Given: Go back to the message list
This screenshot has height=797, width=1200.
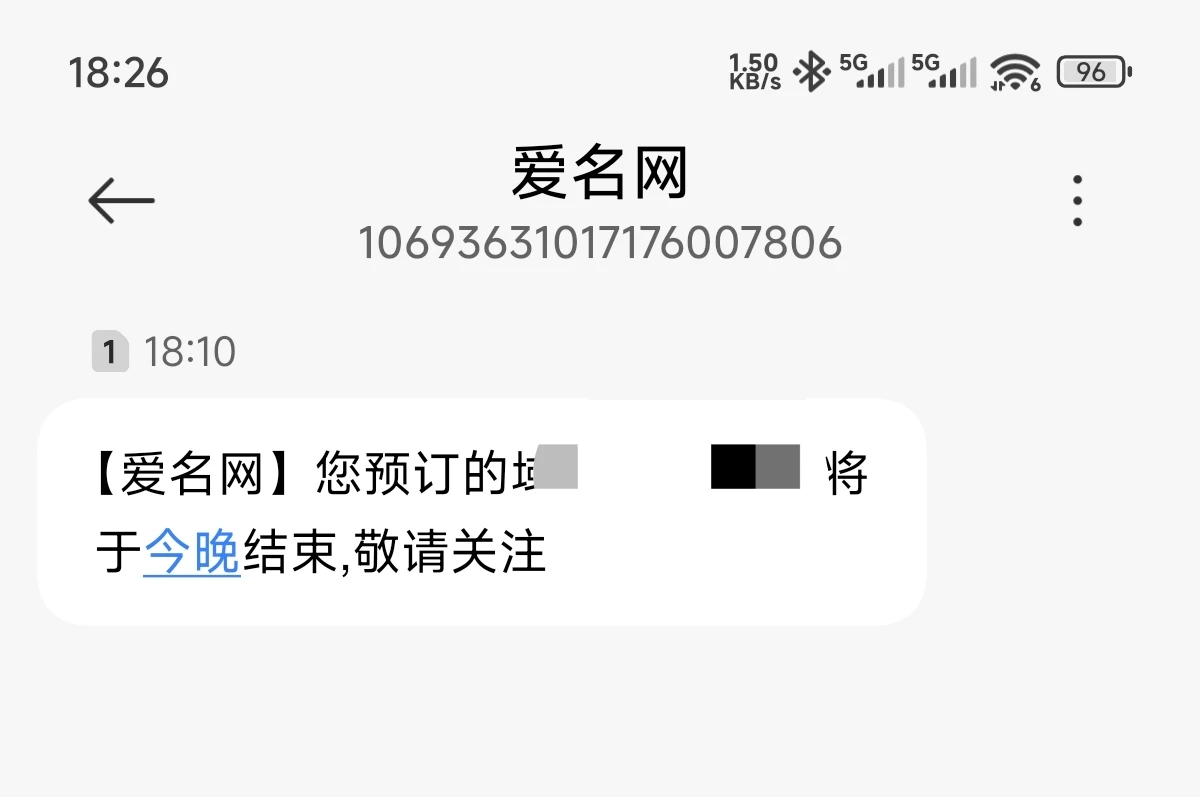Looking at the screenshot, I should (121, 201).
